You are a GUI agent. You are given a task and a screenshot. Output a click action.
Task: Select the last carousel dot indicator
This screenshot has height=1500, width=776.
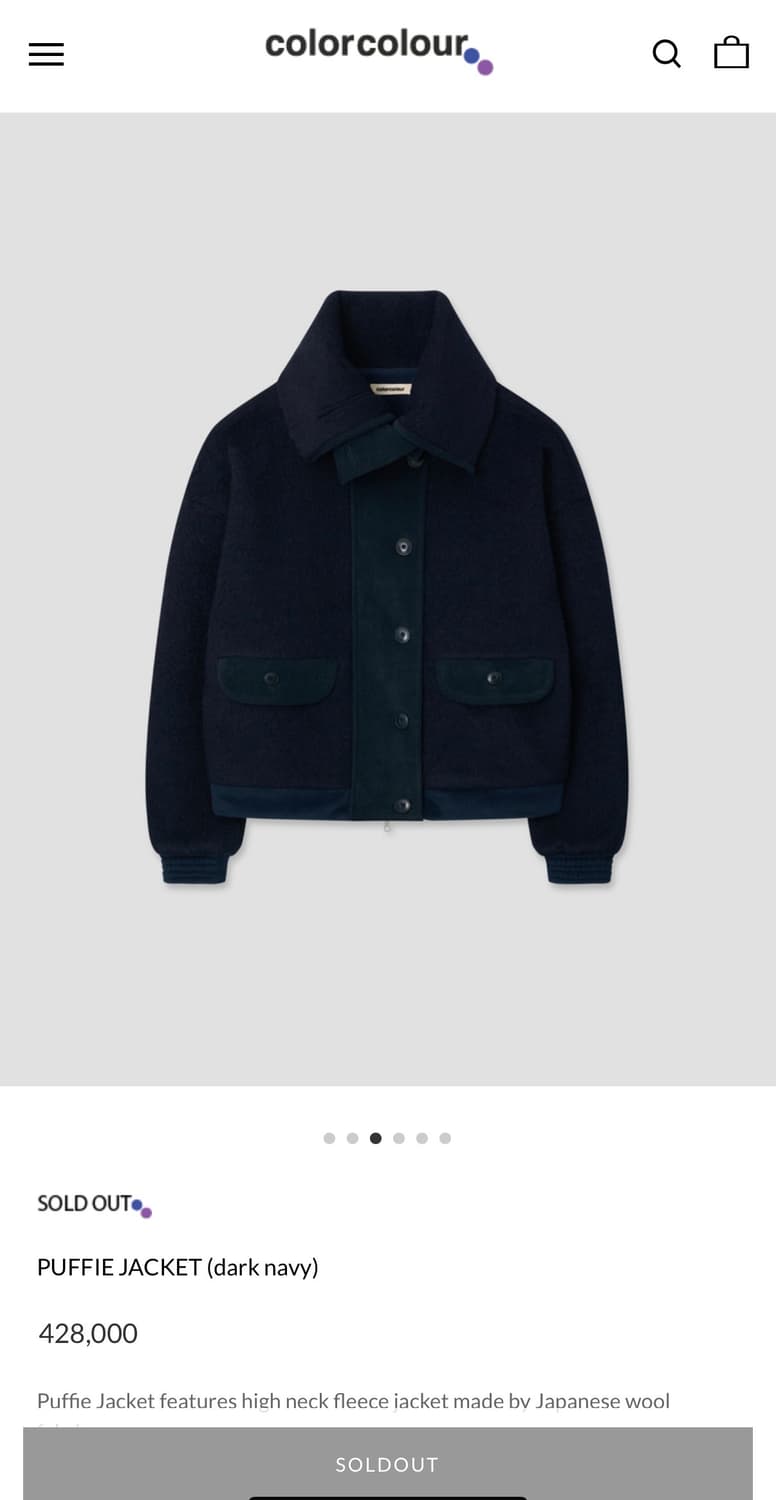click(444, 1137)
